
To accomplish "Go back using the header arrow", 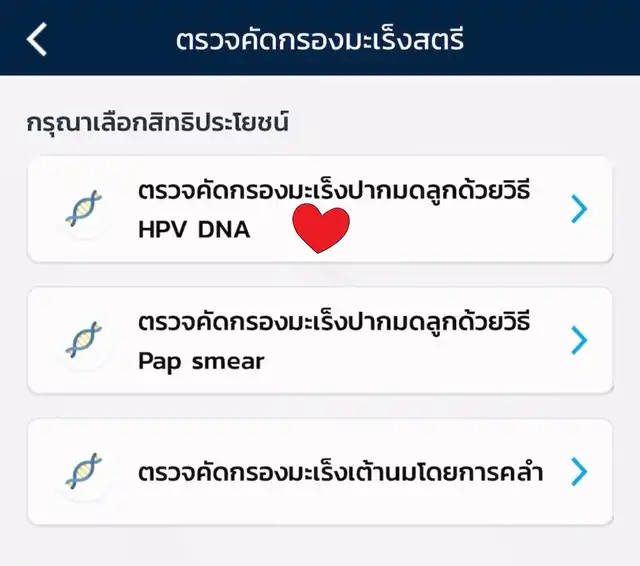I will click(x=37, y=39).
